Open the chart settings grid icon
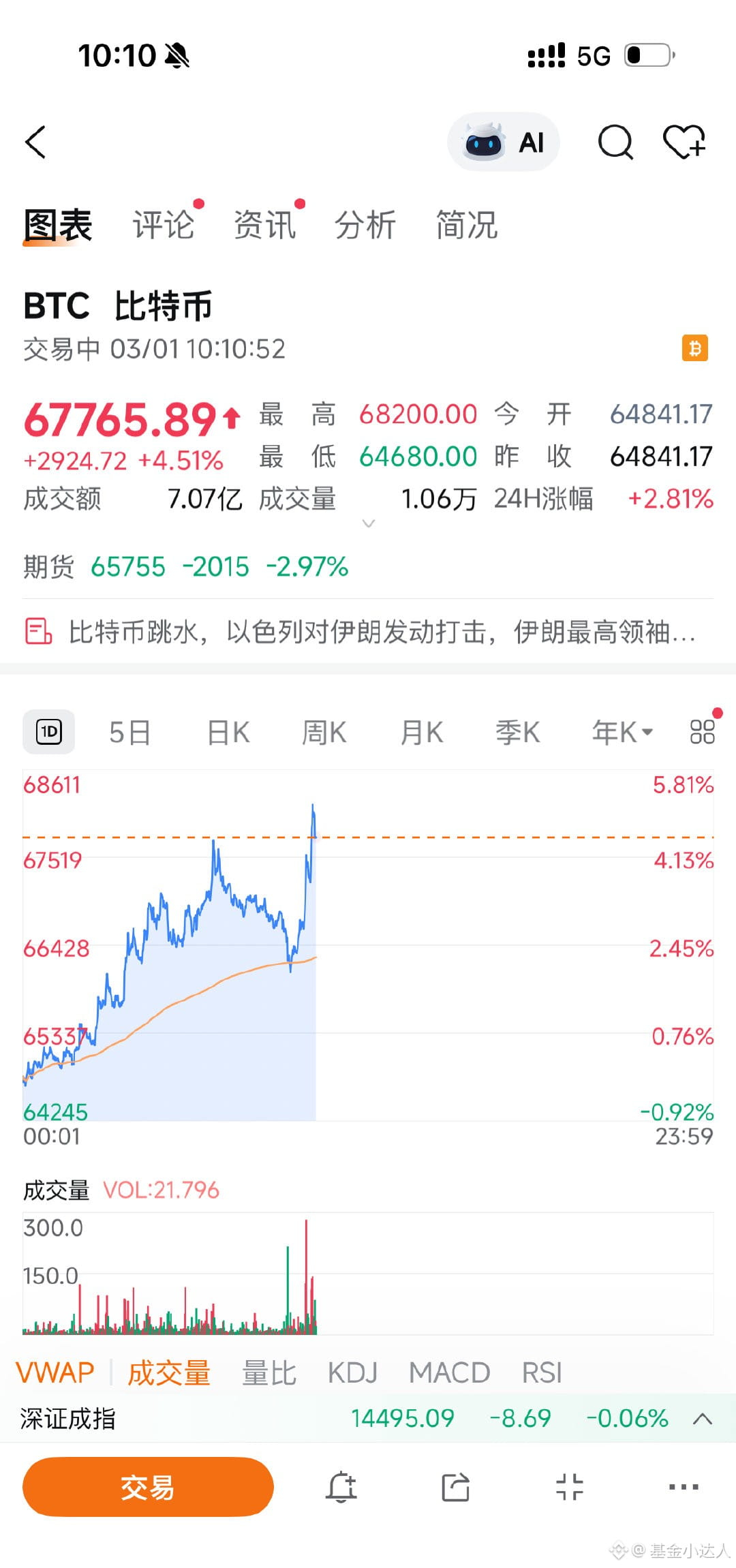This screenshot has height=1568, width=736. pyautogui.click(x=702, y=733)
